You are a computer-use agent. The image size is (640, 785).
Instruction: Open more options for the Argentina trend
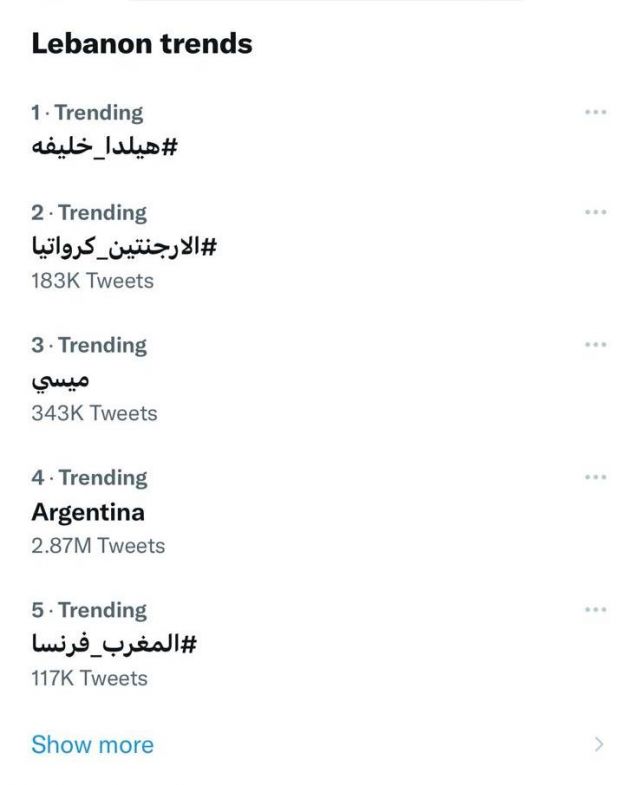click(x=595, y=477)
